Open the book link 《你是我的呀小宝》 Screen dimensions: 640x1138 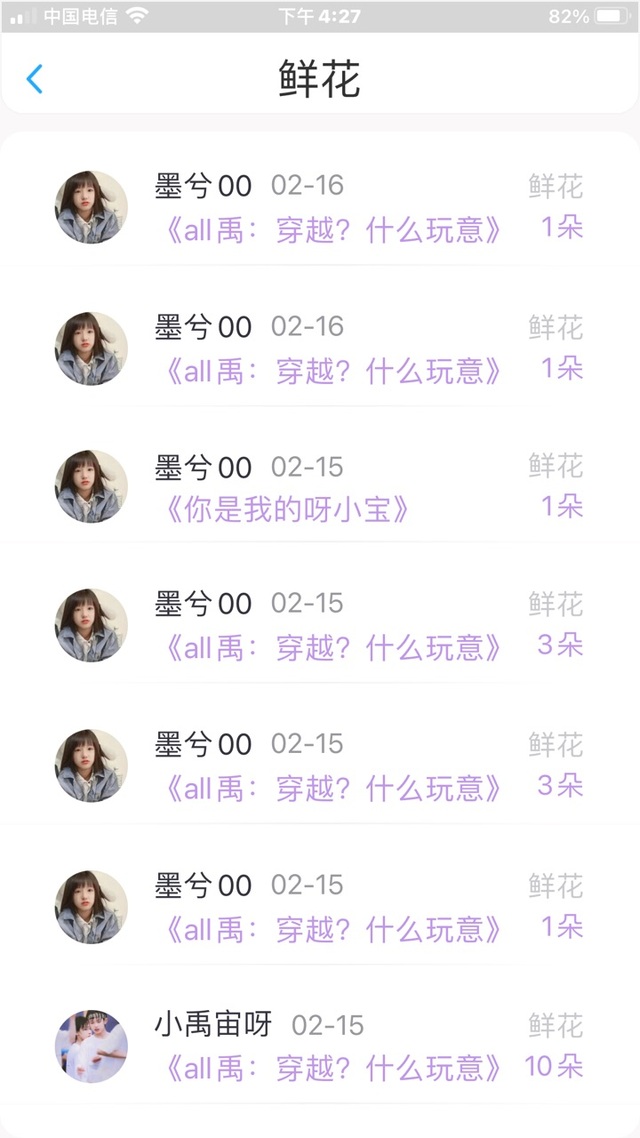(x=285, y=509)
